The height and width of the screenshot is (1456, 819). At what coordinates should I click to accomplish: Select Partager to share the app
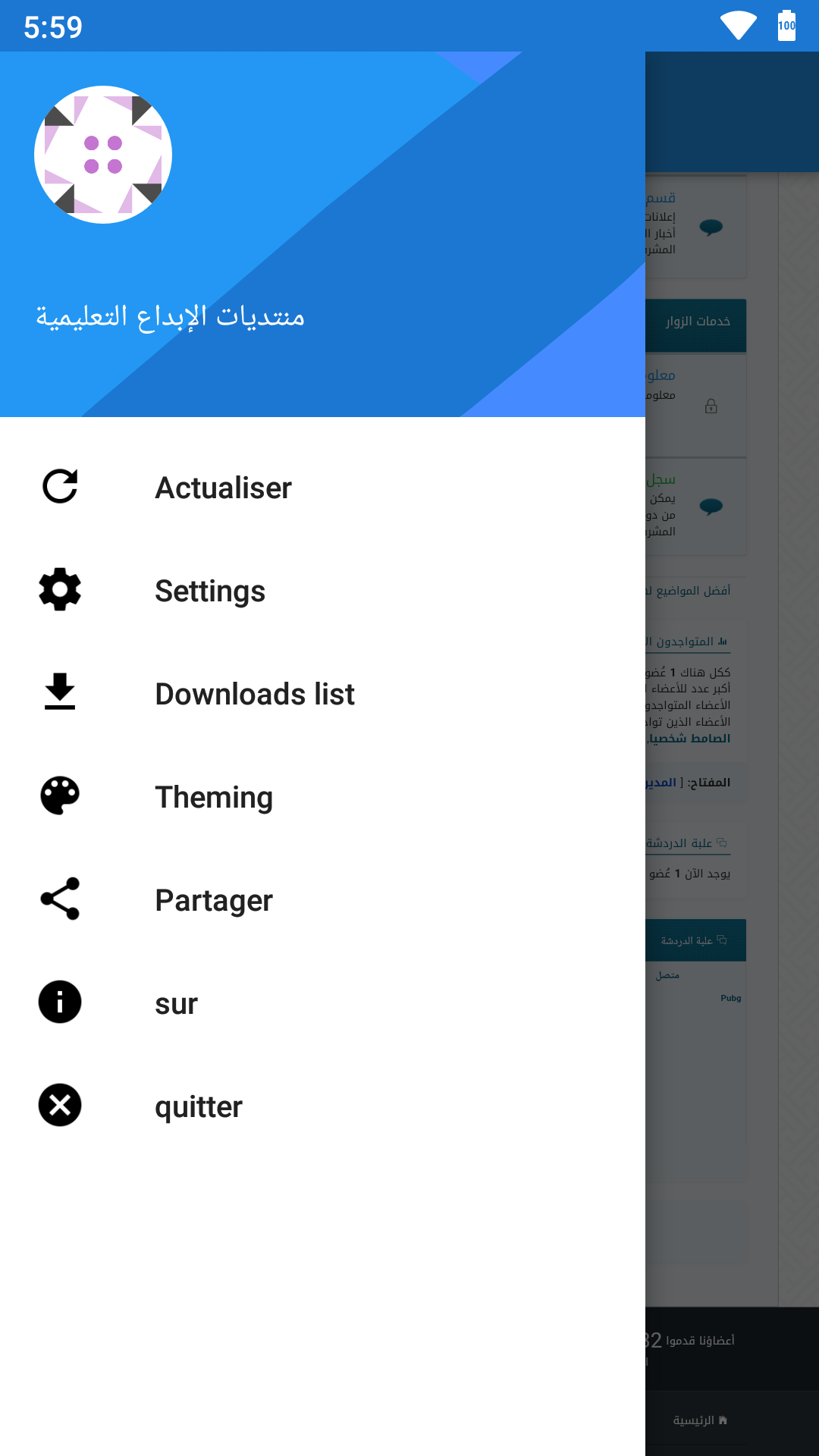(x=322, y=900)
